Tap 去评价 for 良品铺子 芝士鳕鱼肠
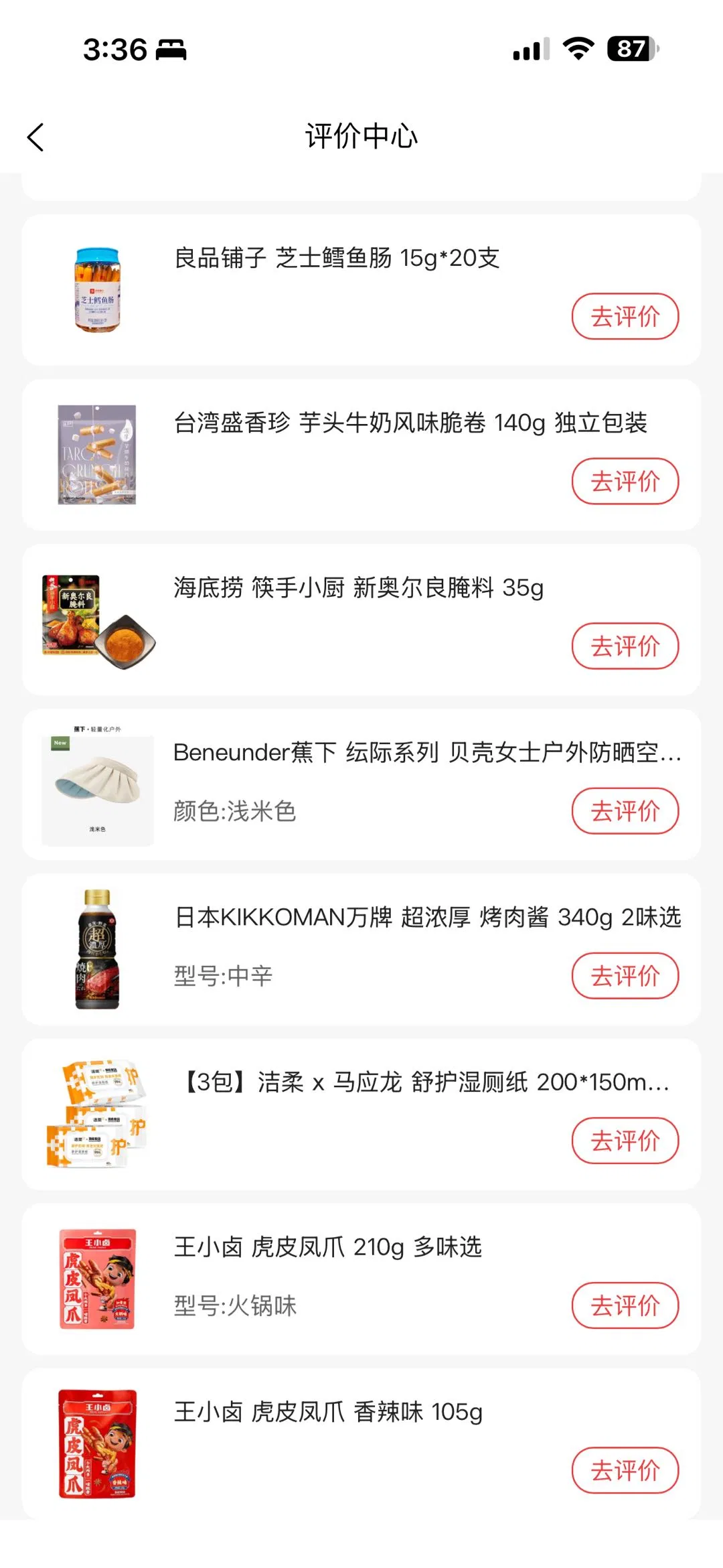723x1568 pixels. (x=625, y=316)
